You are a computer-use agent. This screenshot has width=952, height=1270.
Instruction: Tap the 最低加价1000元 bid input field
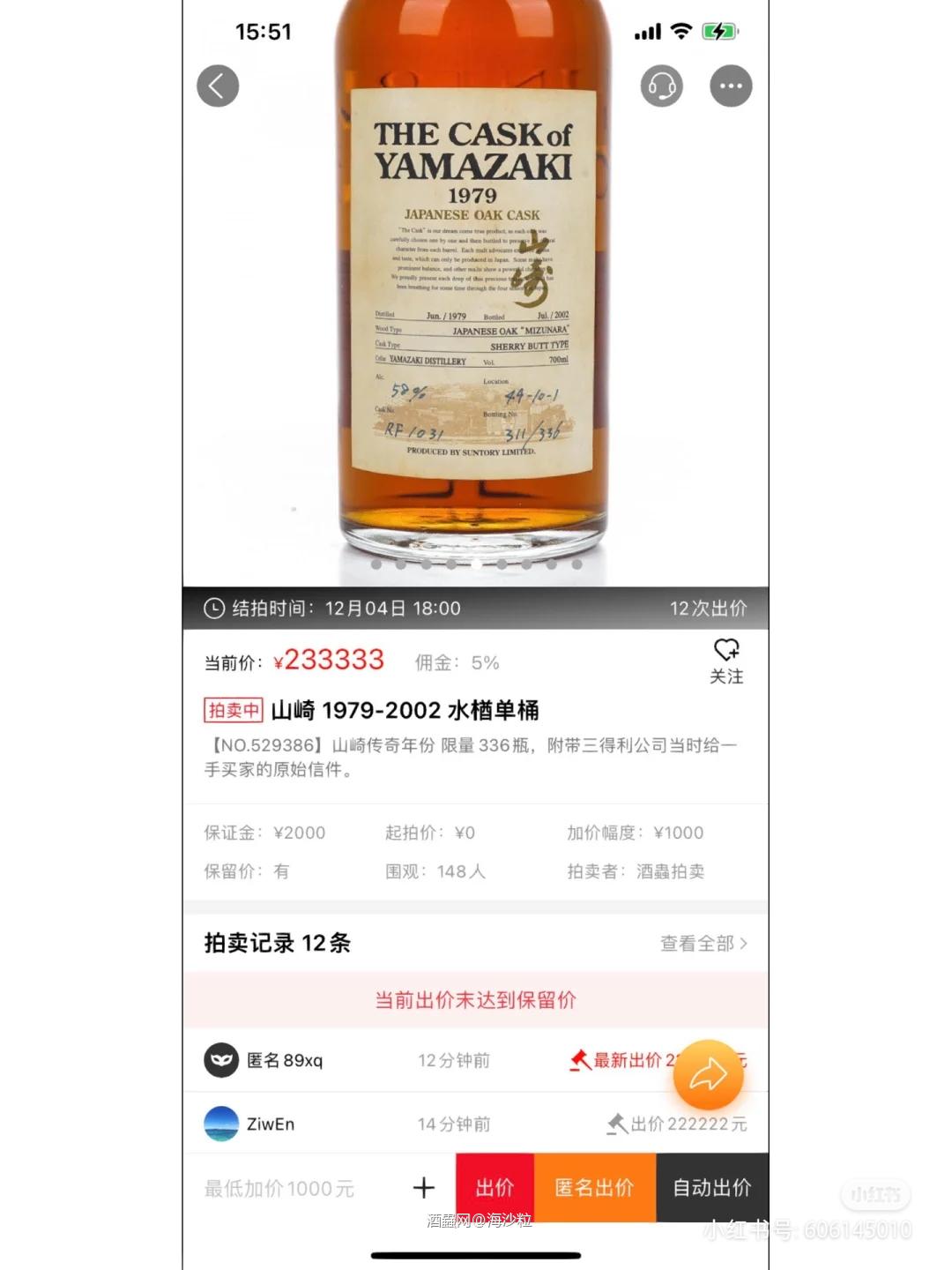point(279,1188)
